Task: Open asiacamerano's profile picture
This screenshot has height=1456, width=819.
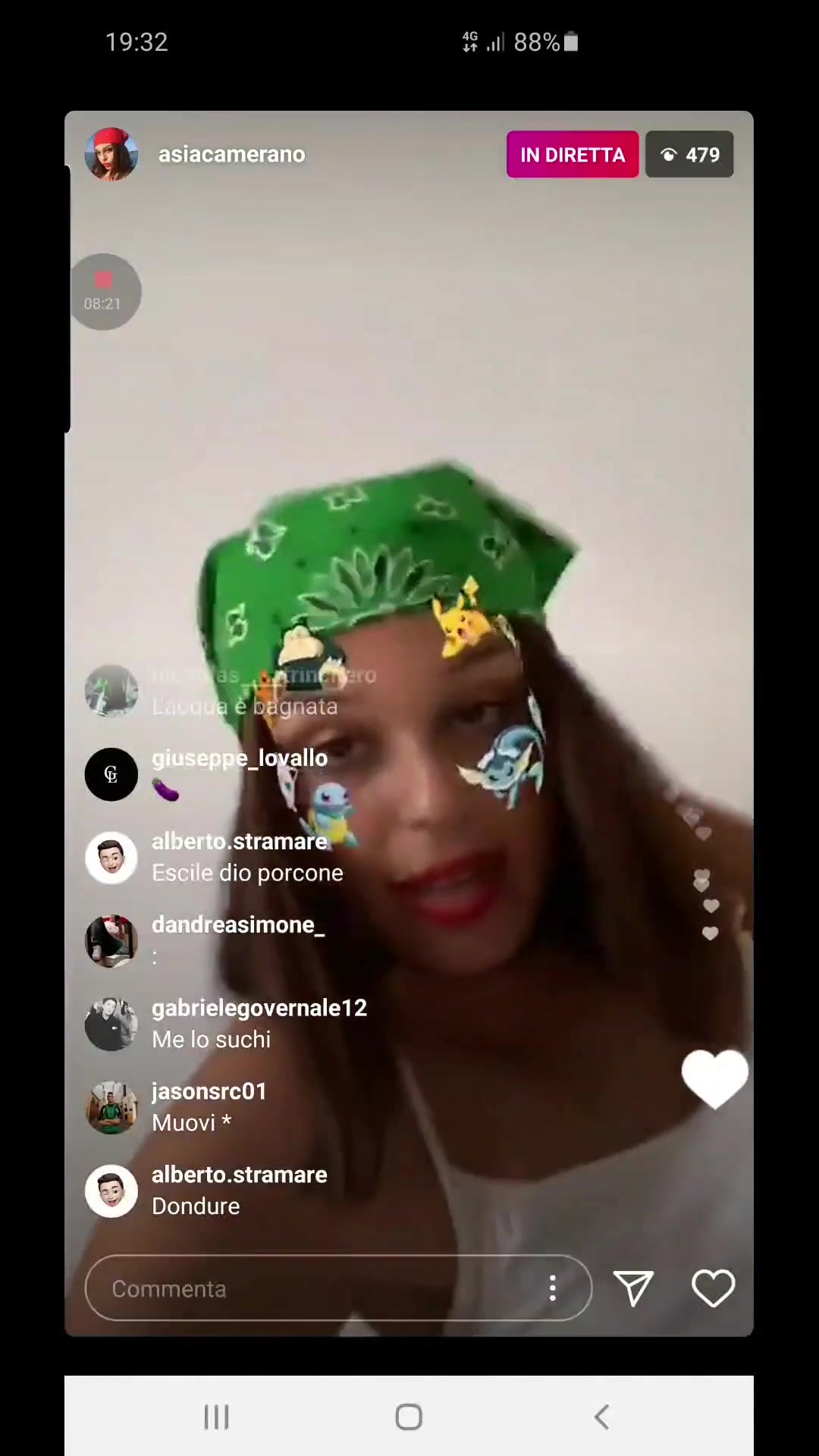Action: (x=111, y=154)
